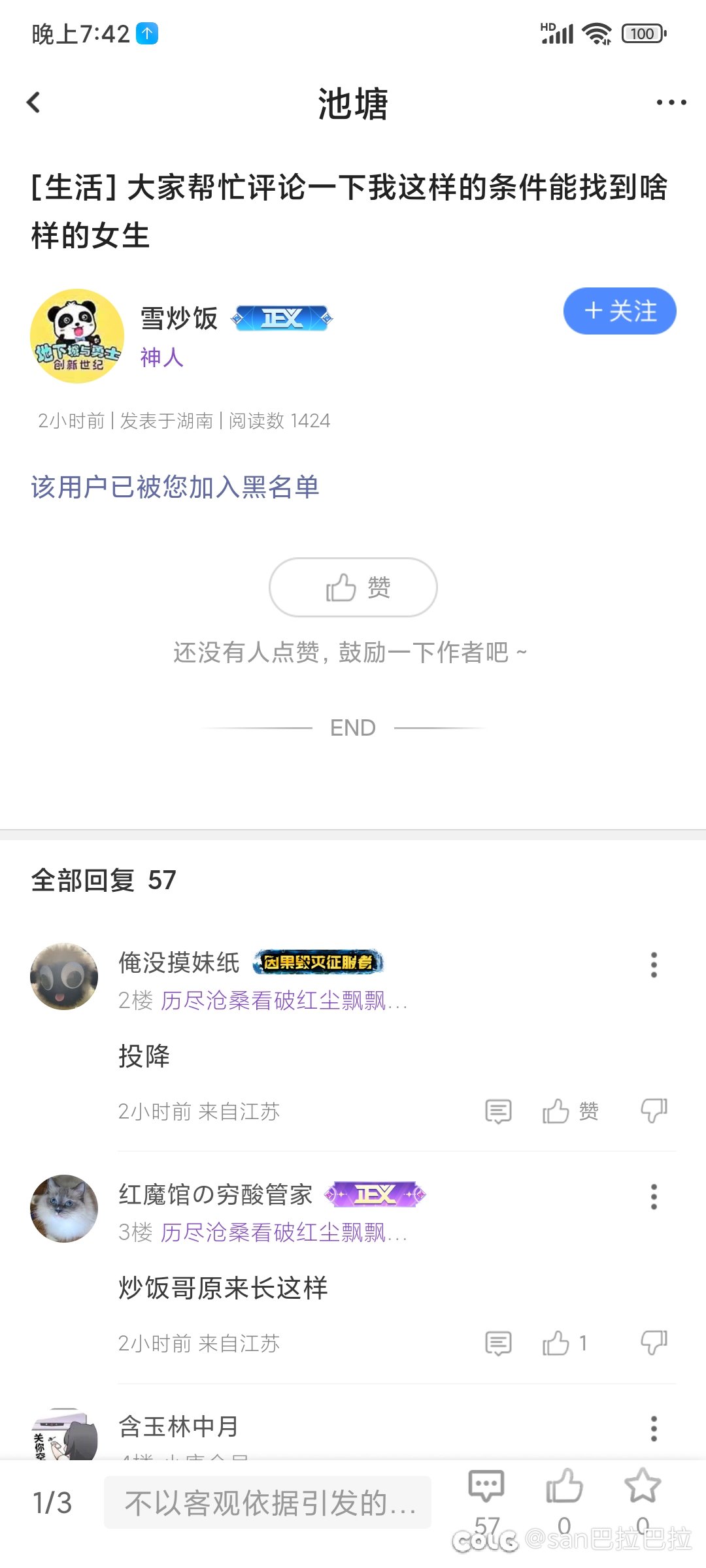Image resolution: width=706 pixels, height=1568 pixels.
Task: Jump to comments via bottom bar icon
Action: [x=486, y=1488]
